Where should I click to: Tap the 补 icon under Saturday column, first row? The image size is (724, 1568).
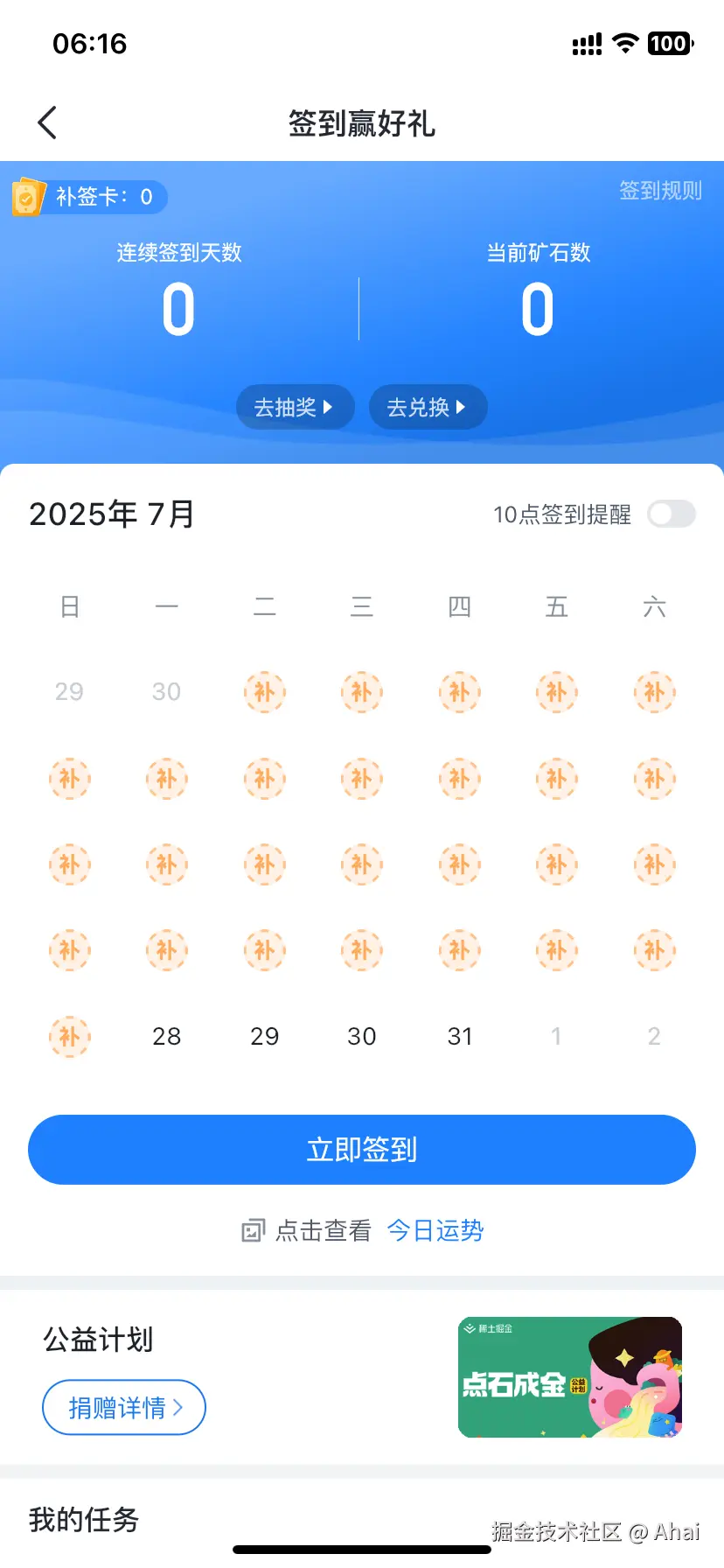coord(654,692)
